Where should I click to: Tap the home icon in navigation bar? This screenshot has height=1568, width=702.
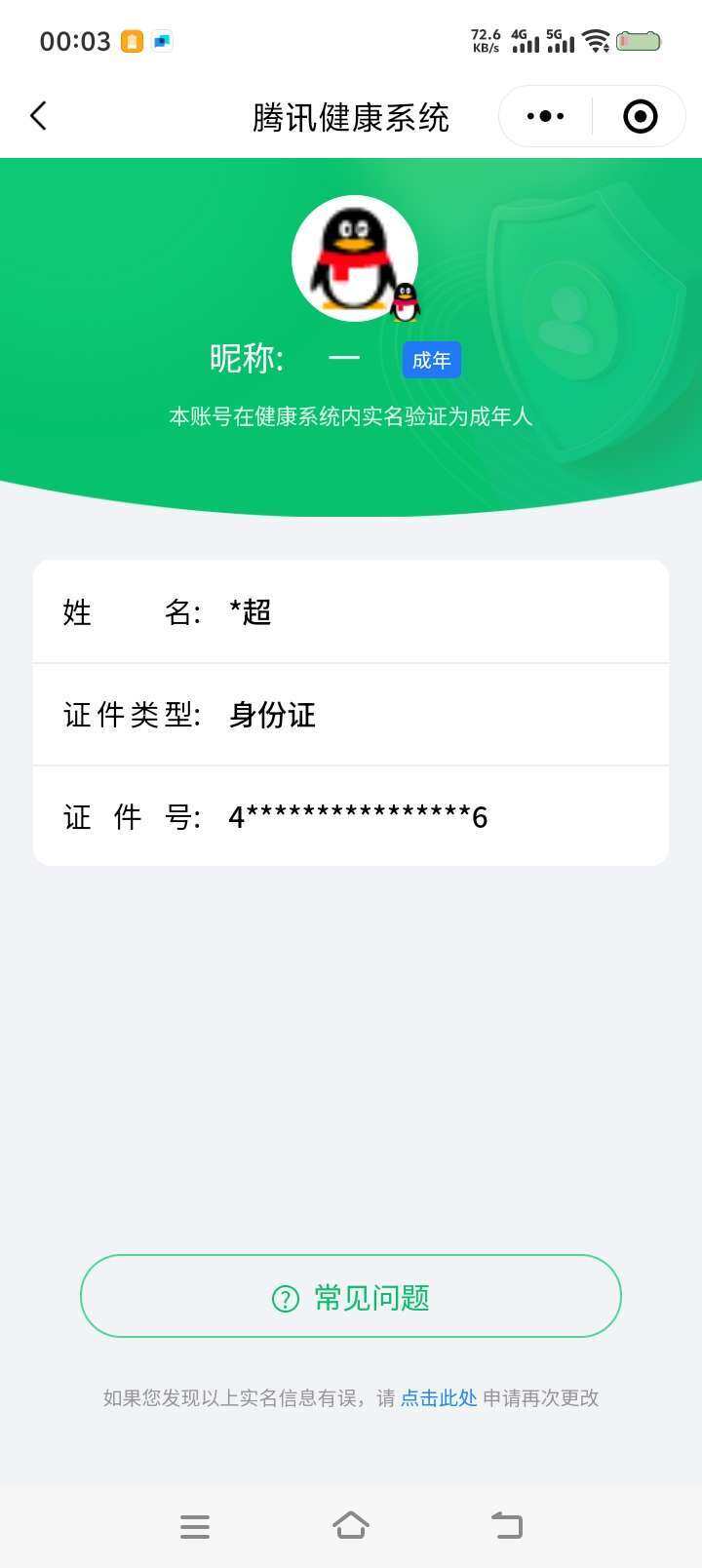[x=351, y=1525]
